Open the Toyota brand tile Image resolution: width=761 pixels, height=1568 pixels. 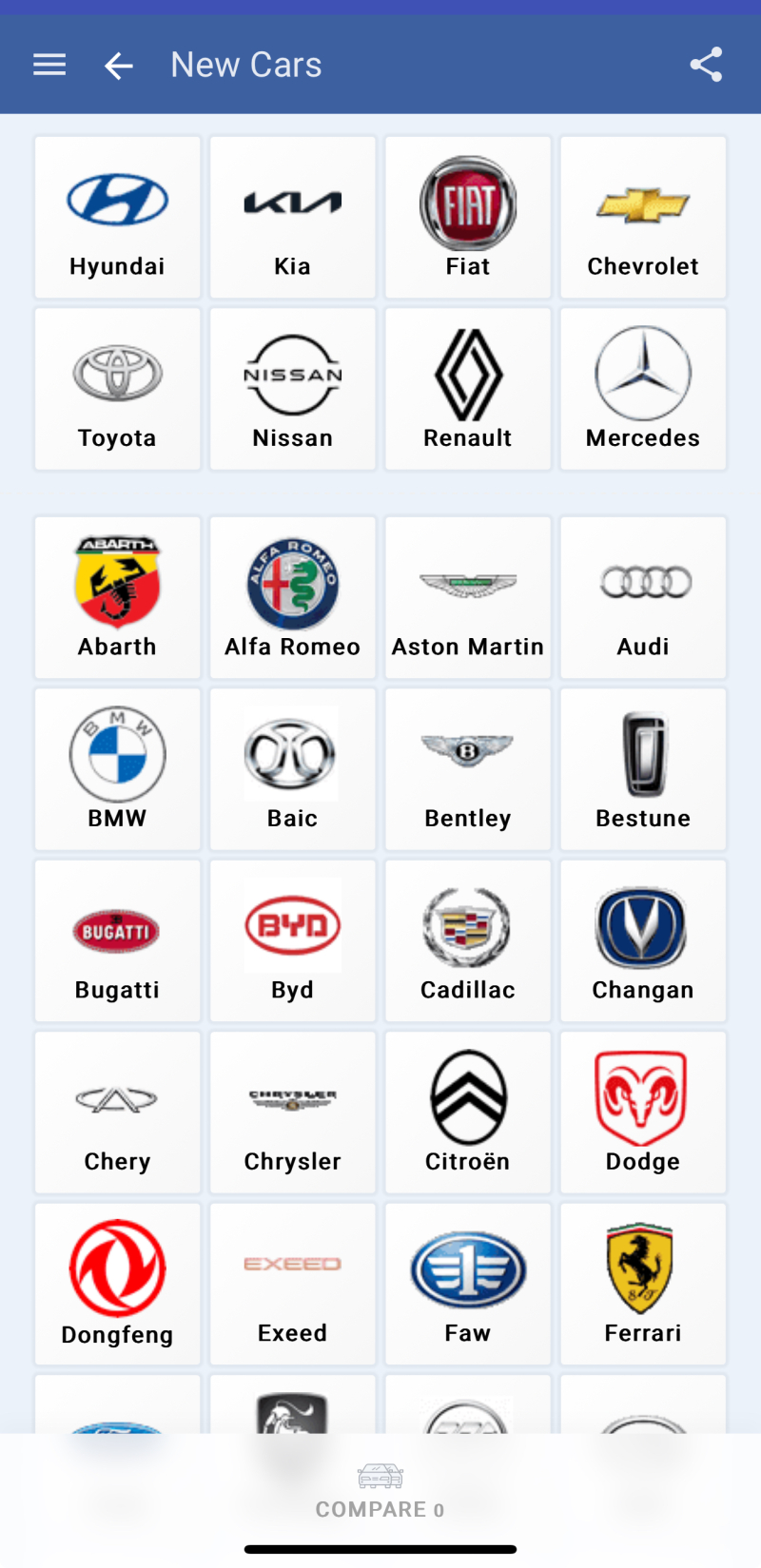[x=118, y=389]
